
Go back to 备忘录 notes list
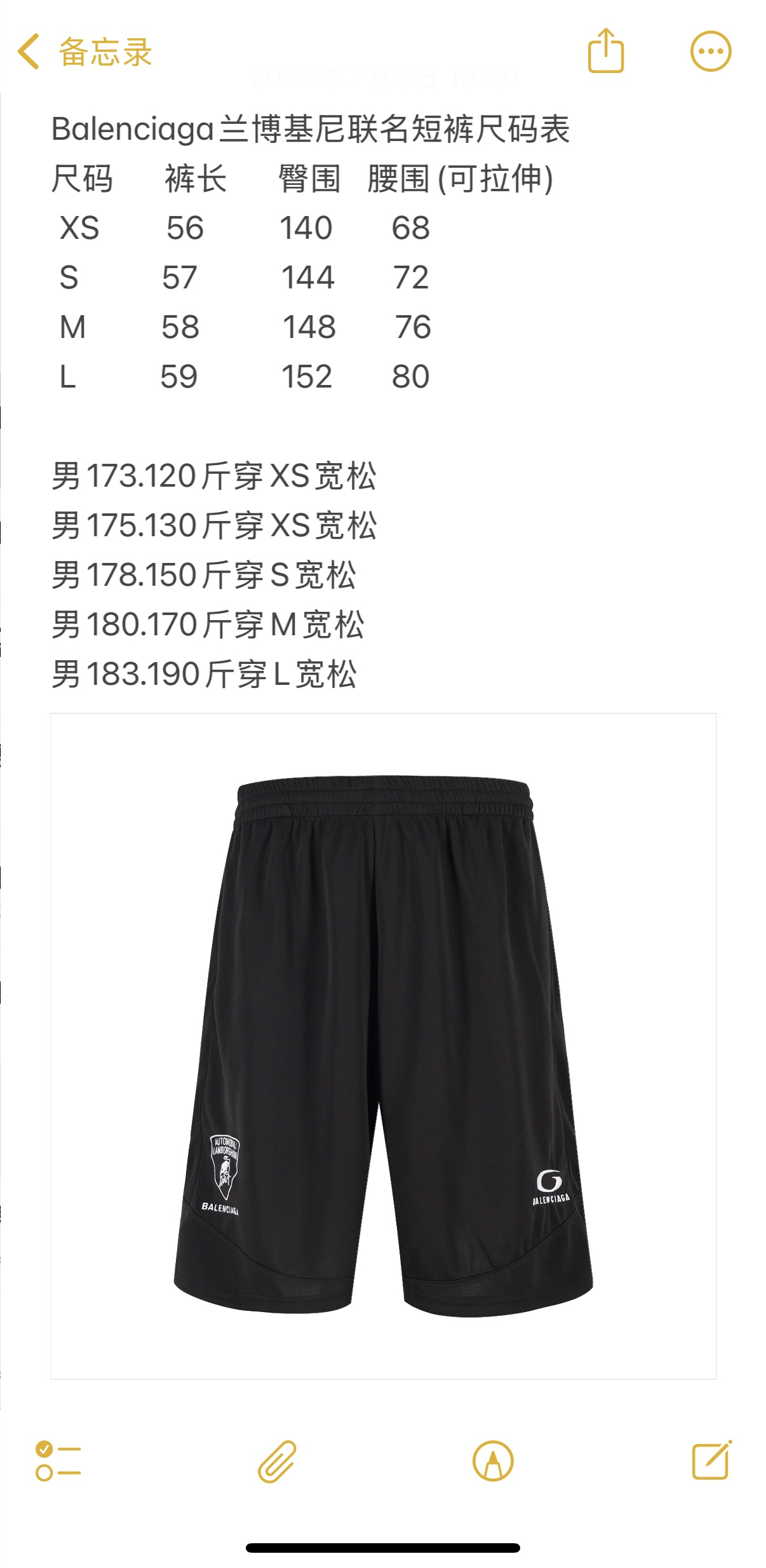point(85,52)
